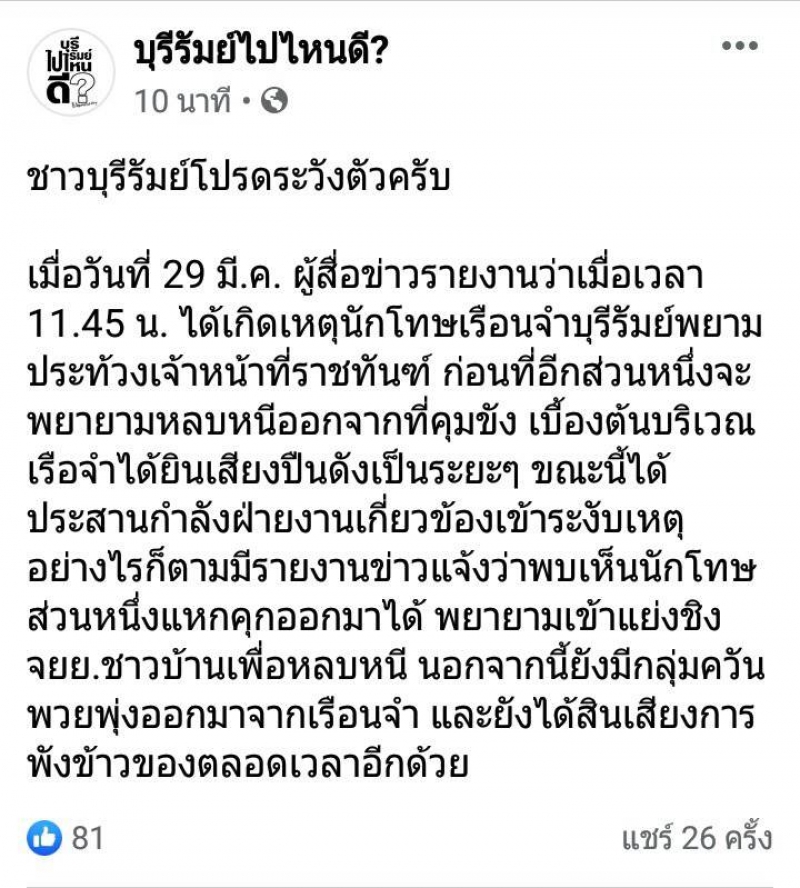
Task: Open the post's 10 นาที timestamp
Action: (183, 100)
